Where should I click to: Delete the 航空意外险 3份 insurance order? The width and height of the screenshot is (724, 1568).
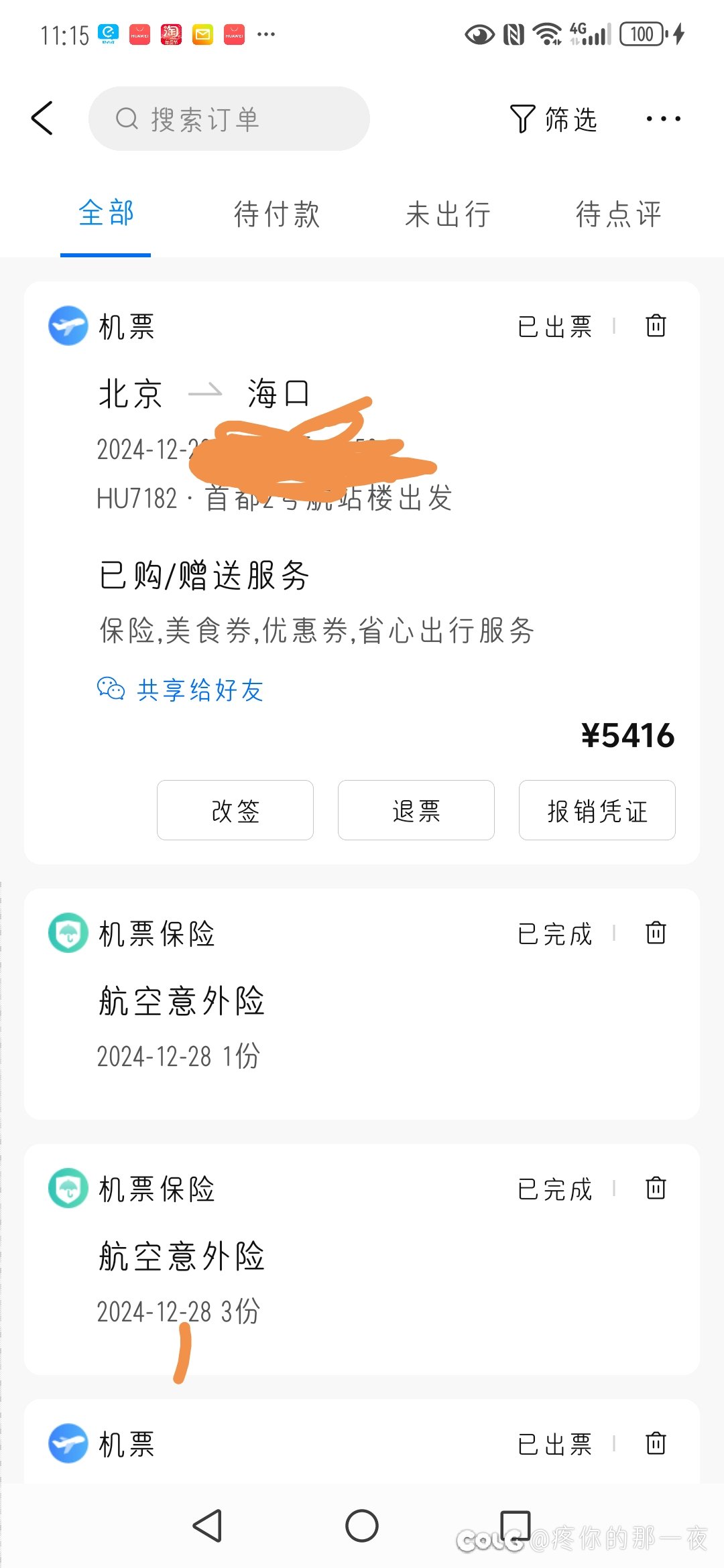[x=656, y=1188]
